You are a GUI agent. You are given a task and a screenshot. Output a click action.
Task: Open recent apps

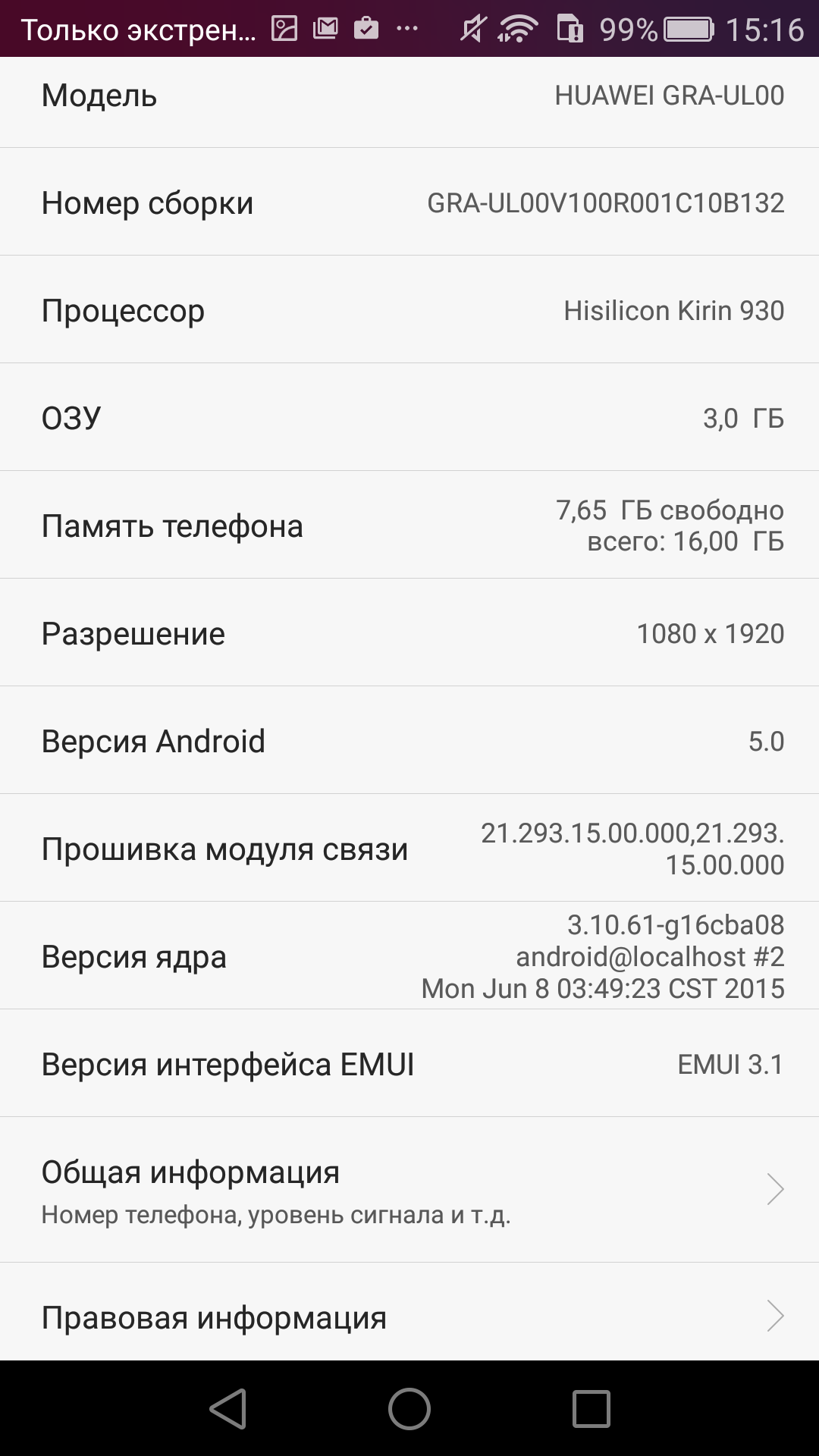[x=591, y=1409]
